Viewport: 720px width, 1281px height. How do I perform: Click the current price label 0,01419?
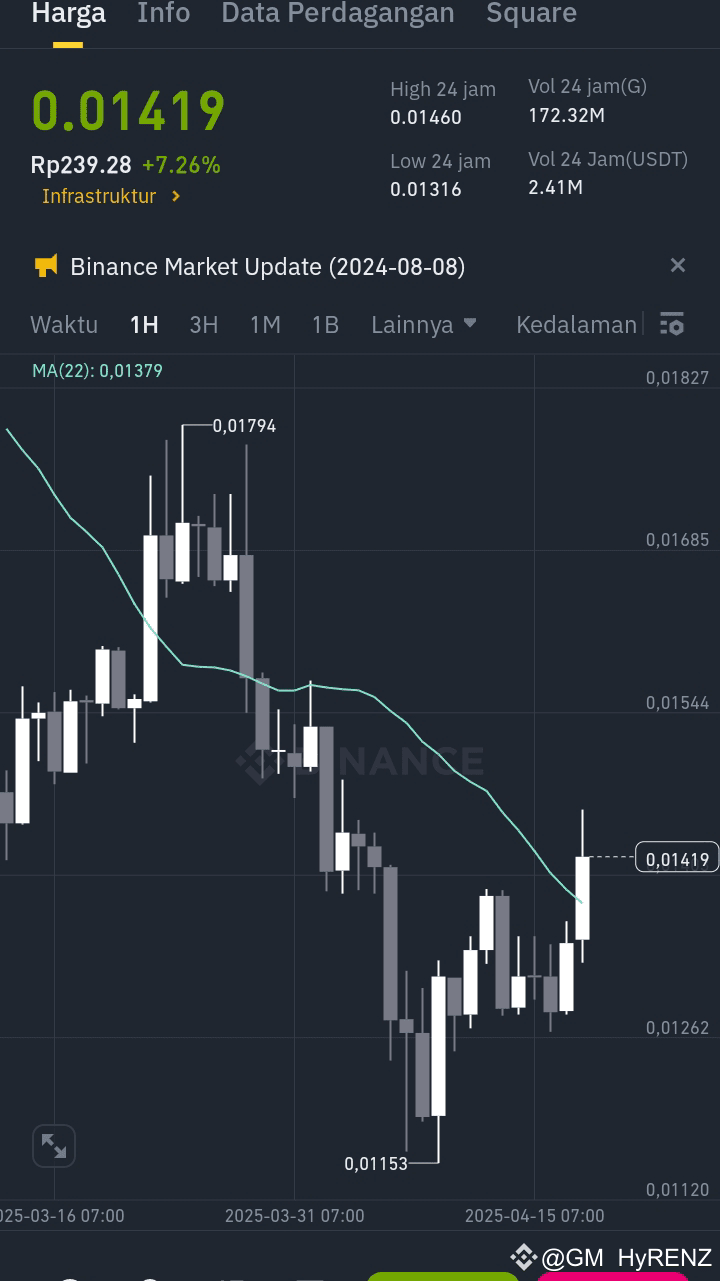(678, 857)
